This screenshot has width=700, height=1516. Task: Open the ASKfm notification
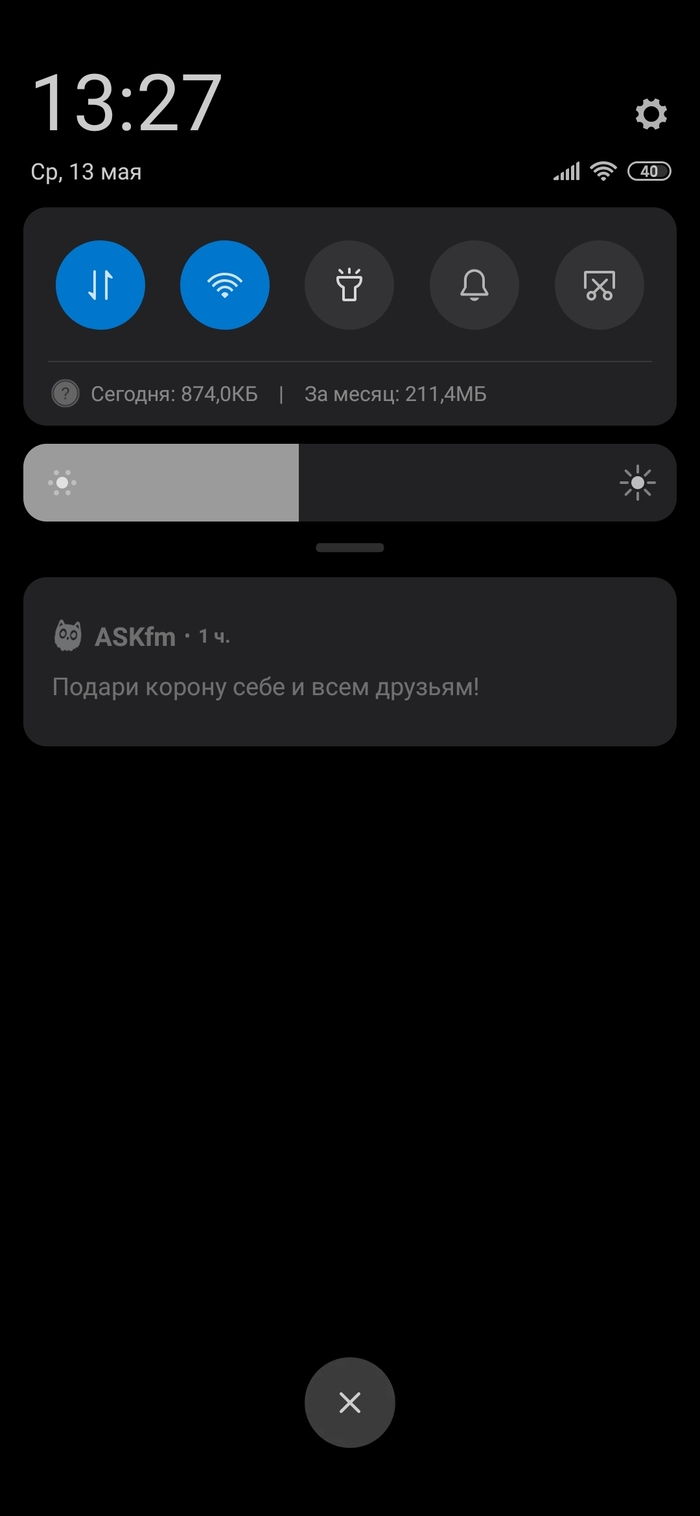tap(350, 662)
